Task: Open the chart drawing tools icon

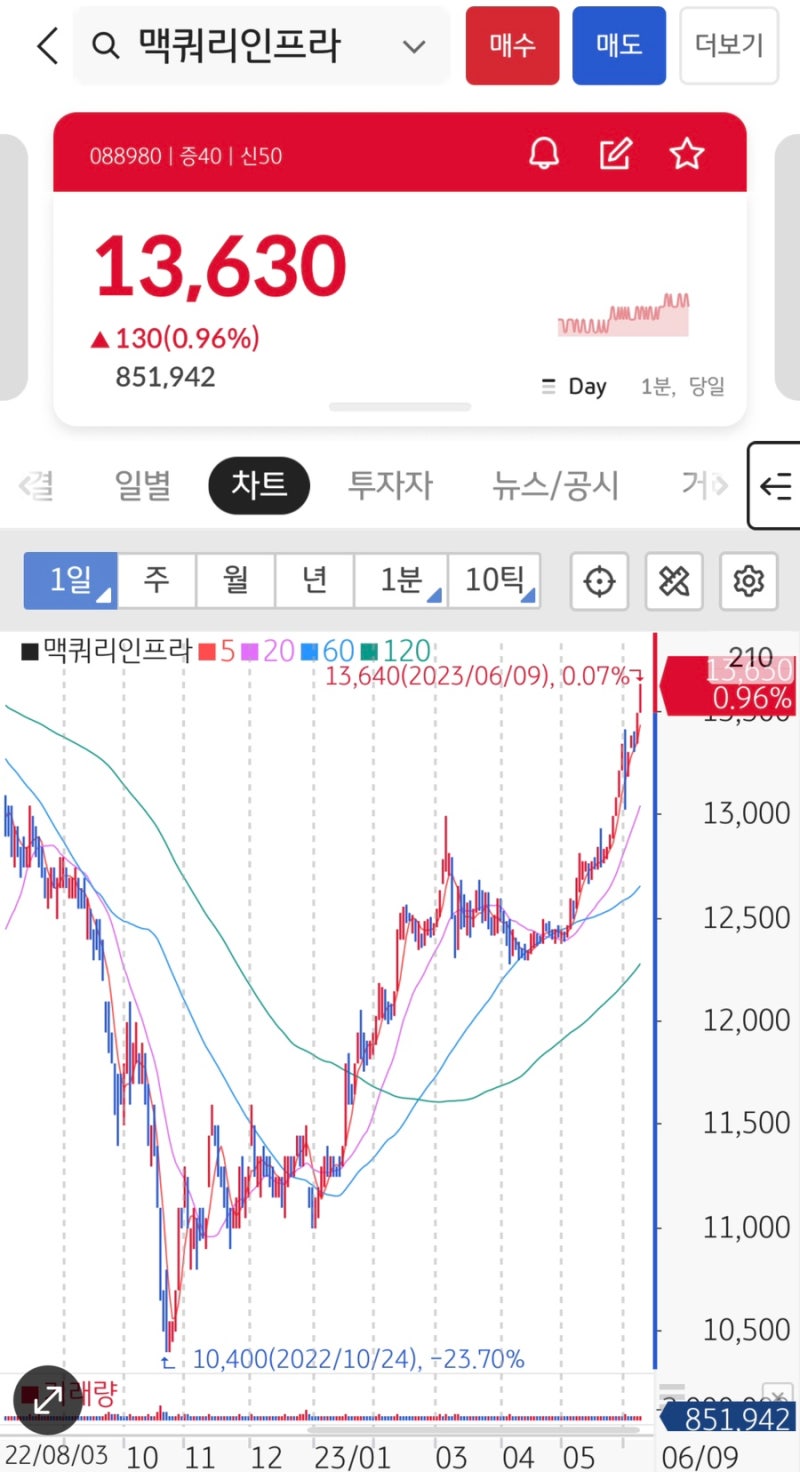Action: coord(674,581)
